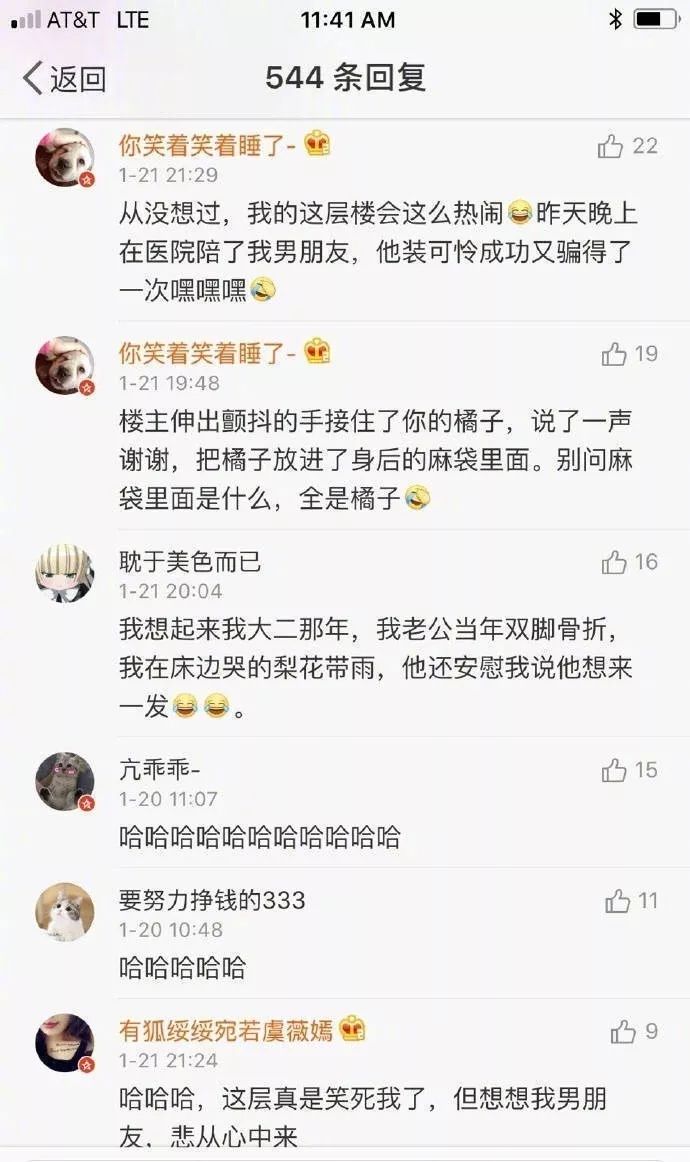The image size is (690, 1162).
Task: Open the avatar of 耽于美色而已
Action: pos(65,573)
